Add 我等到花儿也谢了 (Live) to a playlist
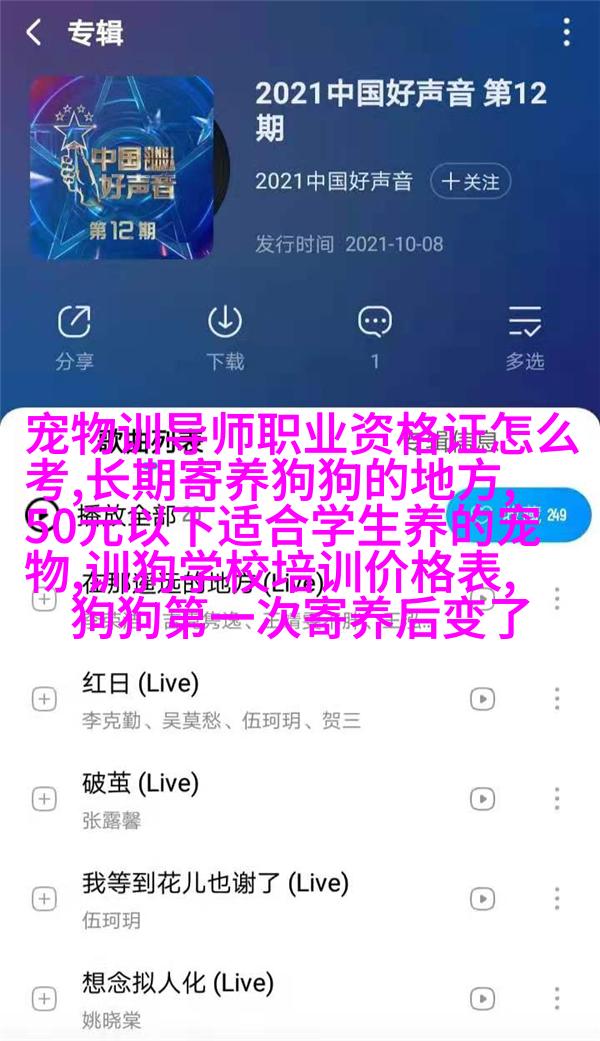Viewport: 600px width, 1041px height. (x=44, y=899)
